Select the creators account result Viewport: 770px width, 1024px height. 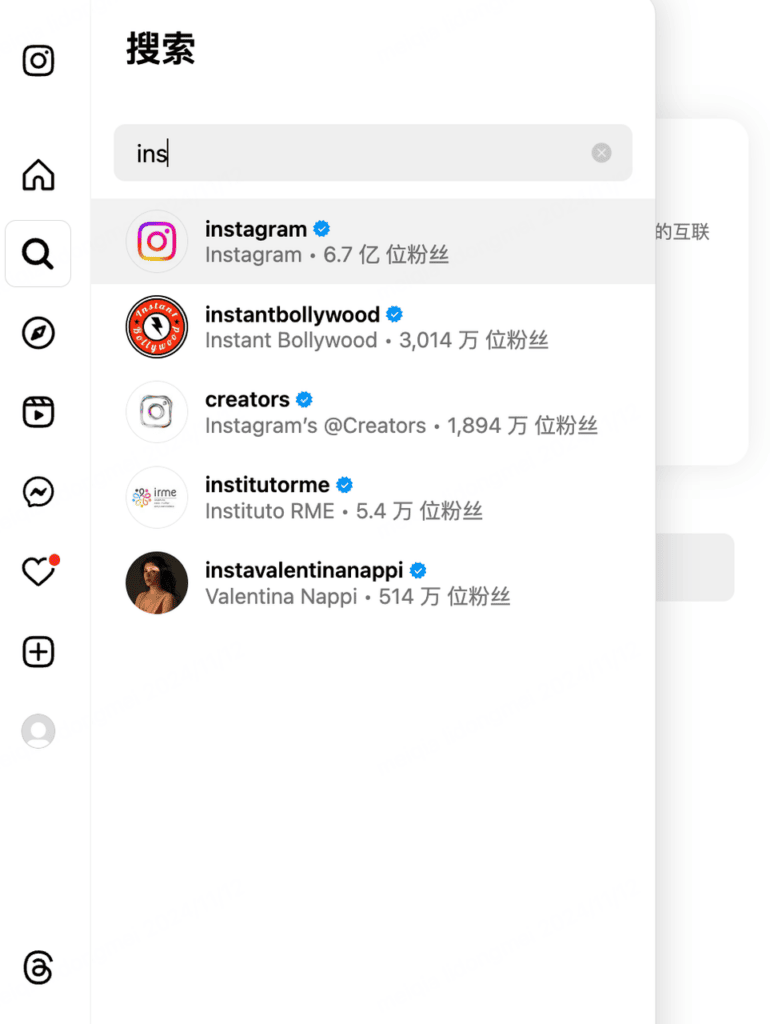(x=373, y=412)
